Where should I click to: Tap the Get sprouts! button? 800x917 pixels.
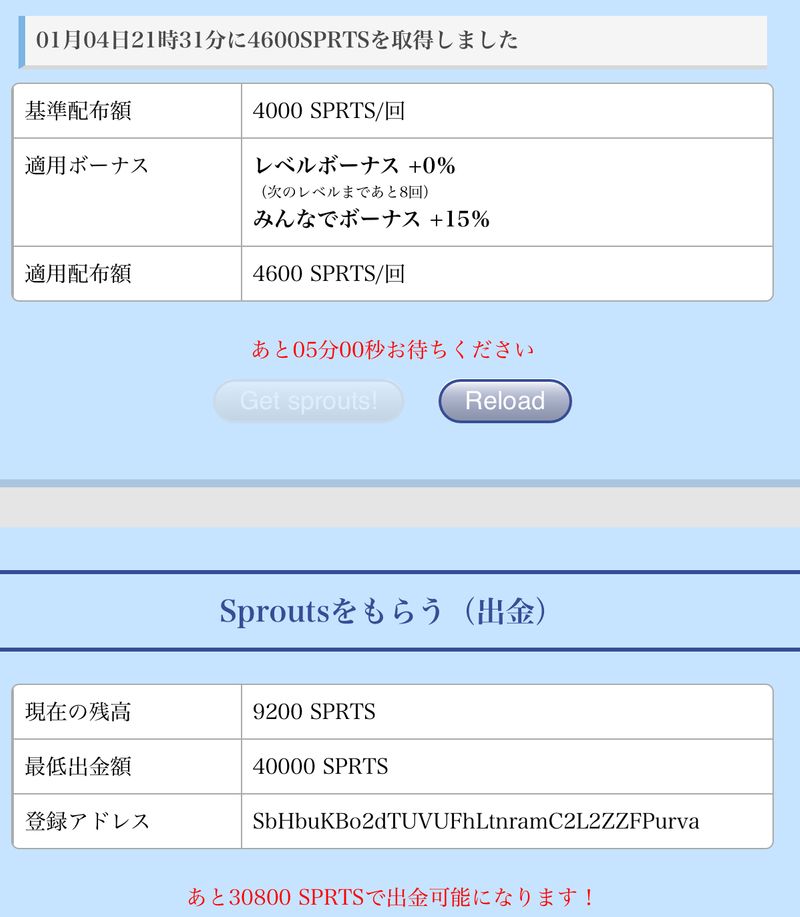(x=309, y=401)
